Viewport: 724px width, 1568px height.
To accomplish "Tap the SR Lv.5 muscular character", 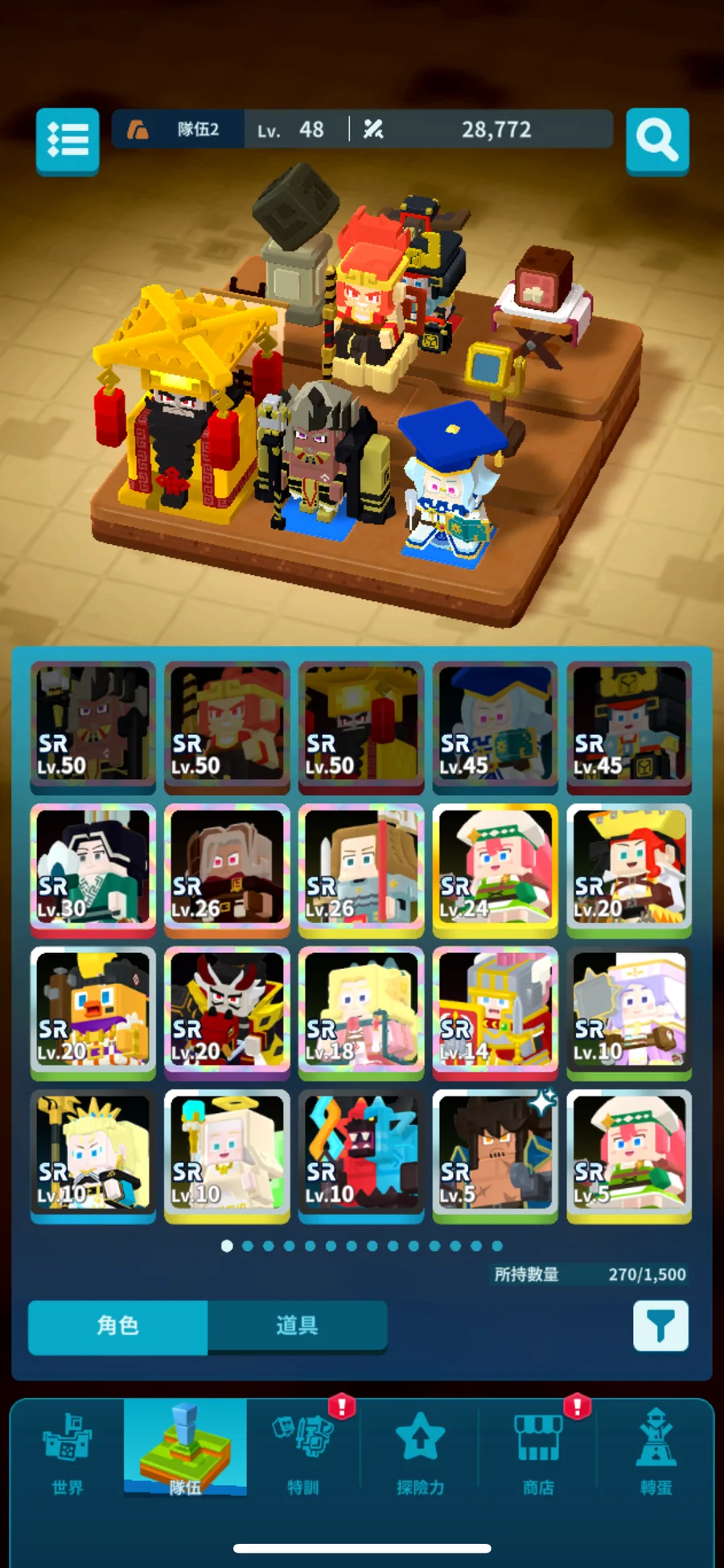I will 495,1154.
